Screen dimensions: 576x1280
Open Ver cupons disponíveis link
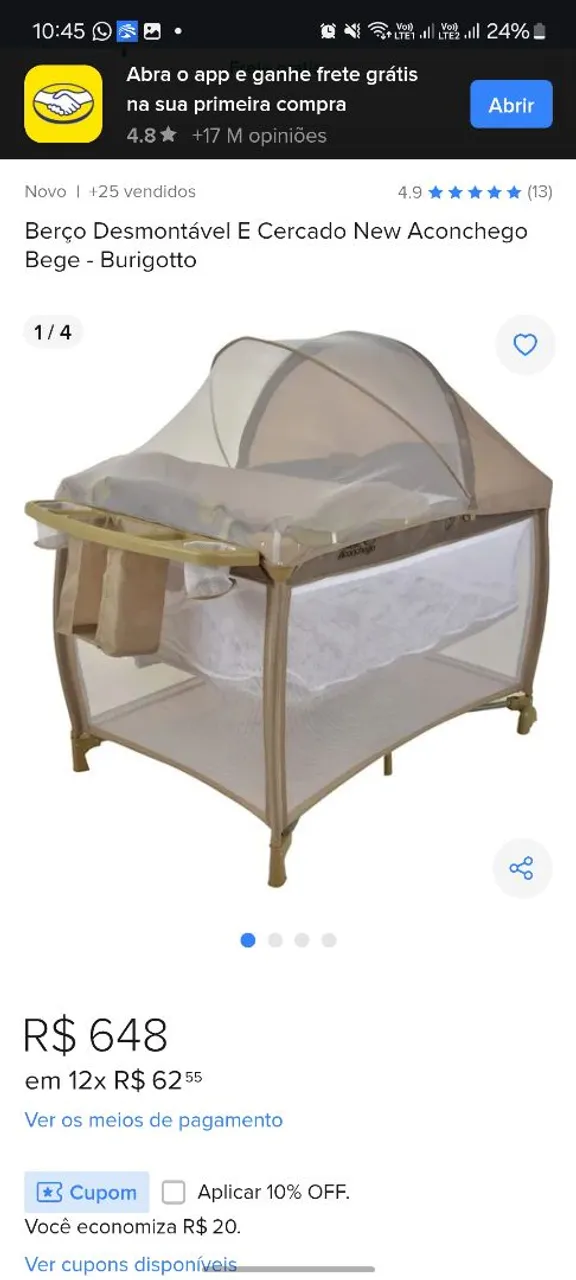tap(131, 1264)
